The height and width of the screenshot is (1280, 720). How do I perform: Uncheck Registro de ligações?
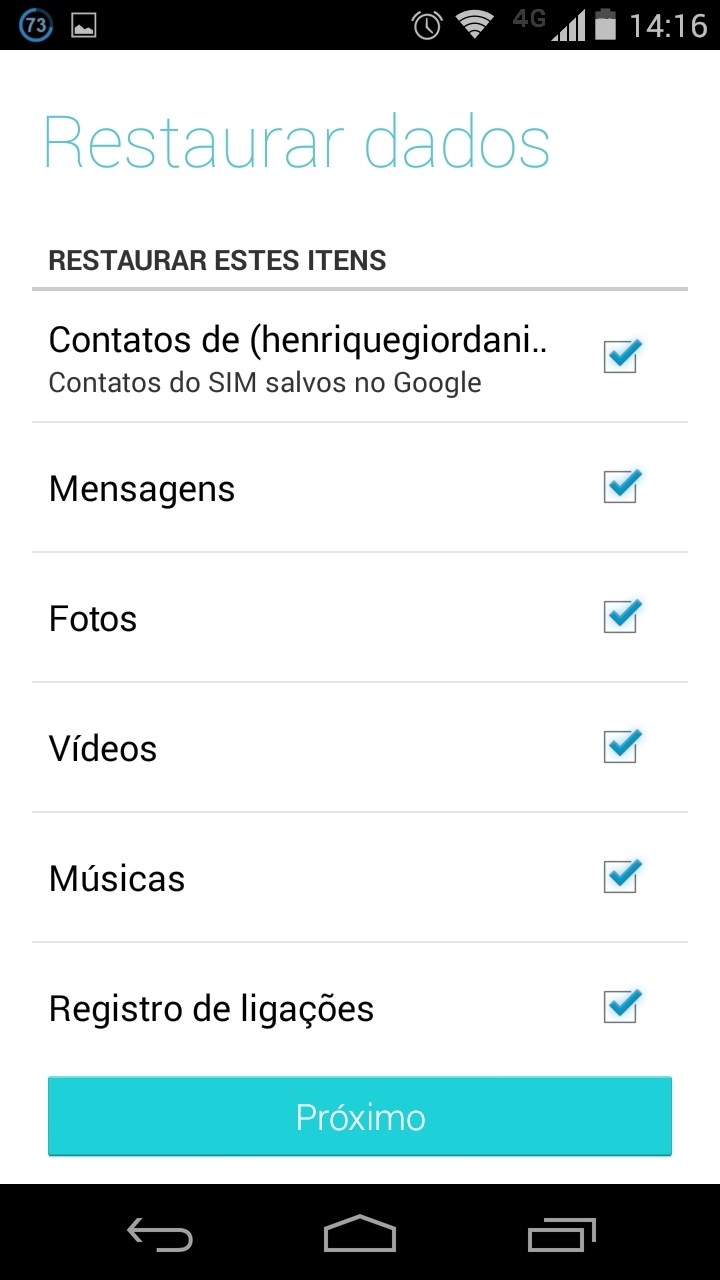click(x=620, y=1008)
